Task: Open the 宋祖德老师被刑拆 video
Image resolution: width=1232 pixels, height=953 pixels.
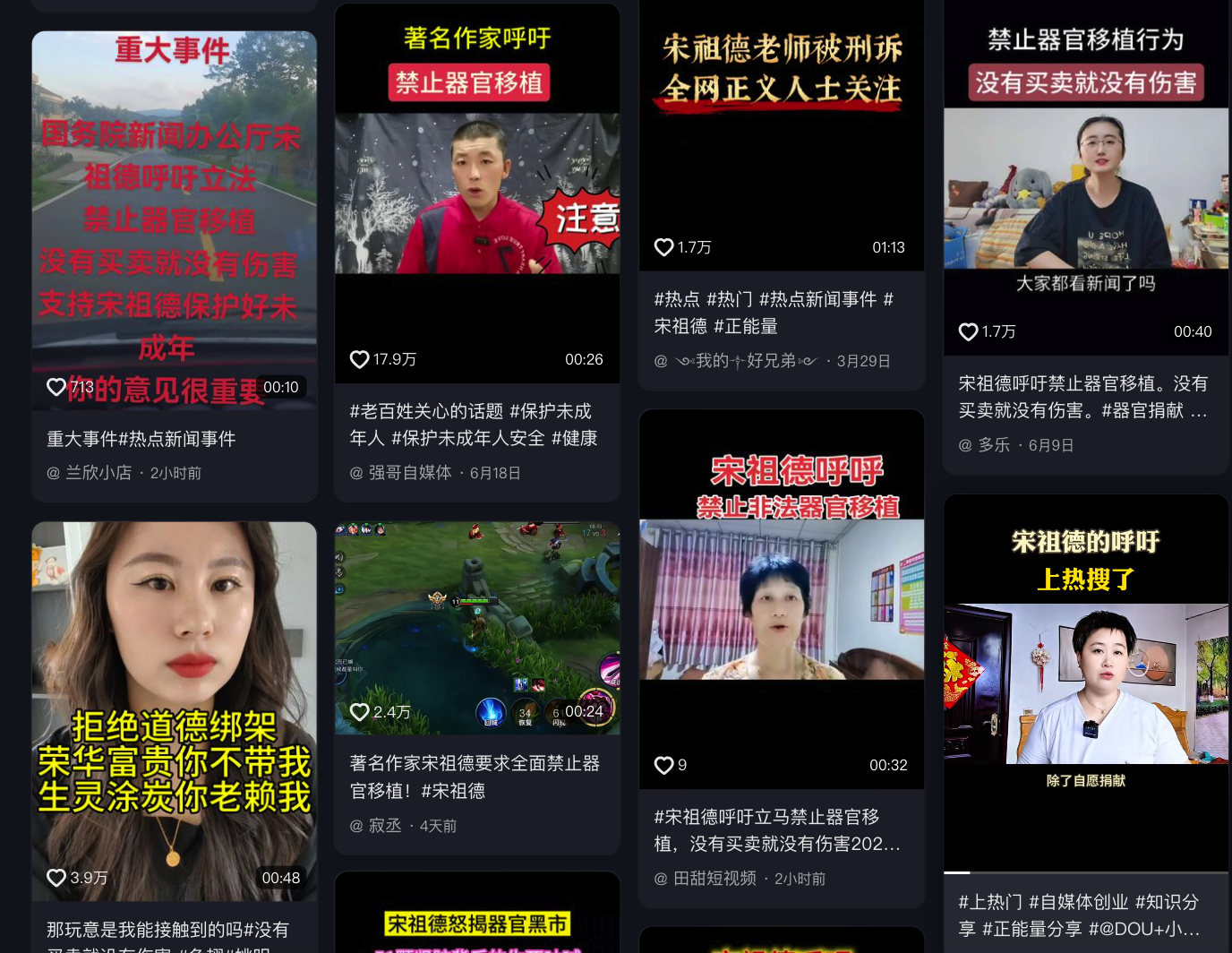Action: click(781, 134)
